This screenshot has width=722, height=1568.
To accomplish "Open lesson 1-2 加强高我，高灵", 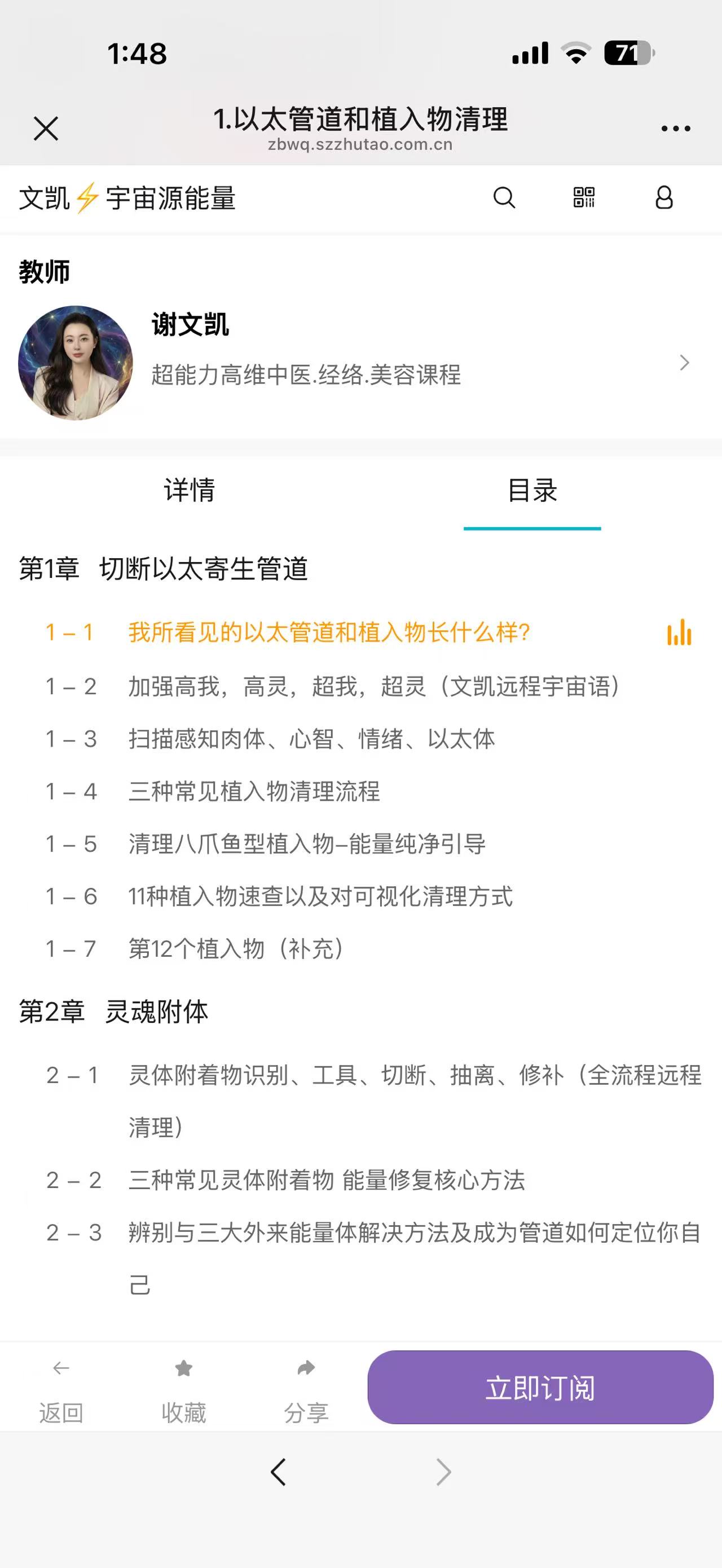I will point(373,687).
